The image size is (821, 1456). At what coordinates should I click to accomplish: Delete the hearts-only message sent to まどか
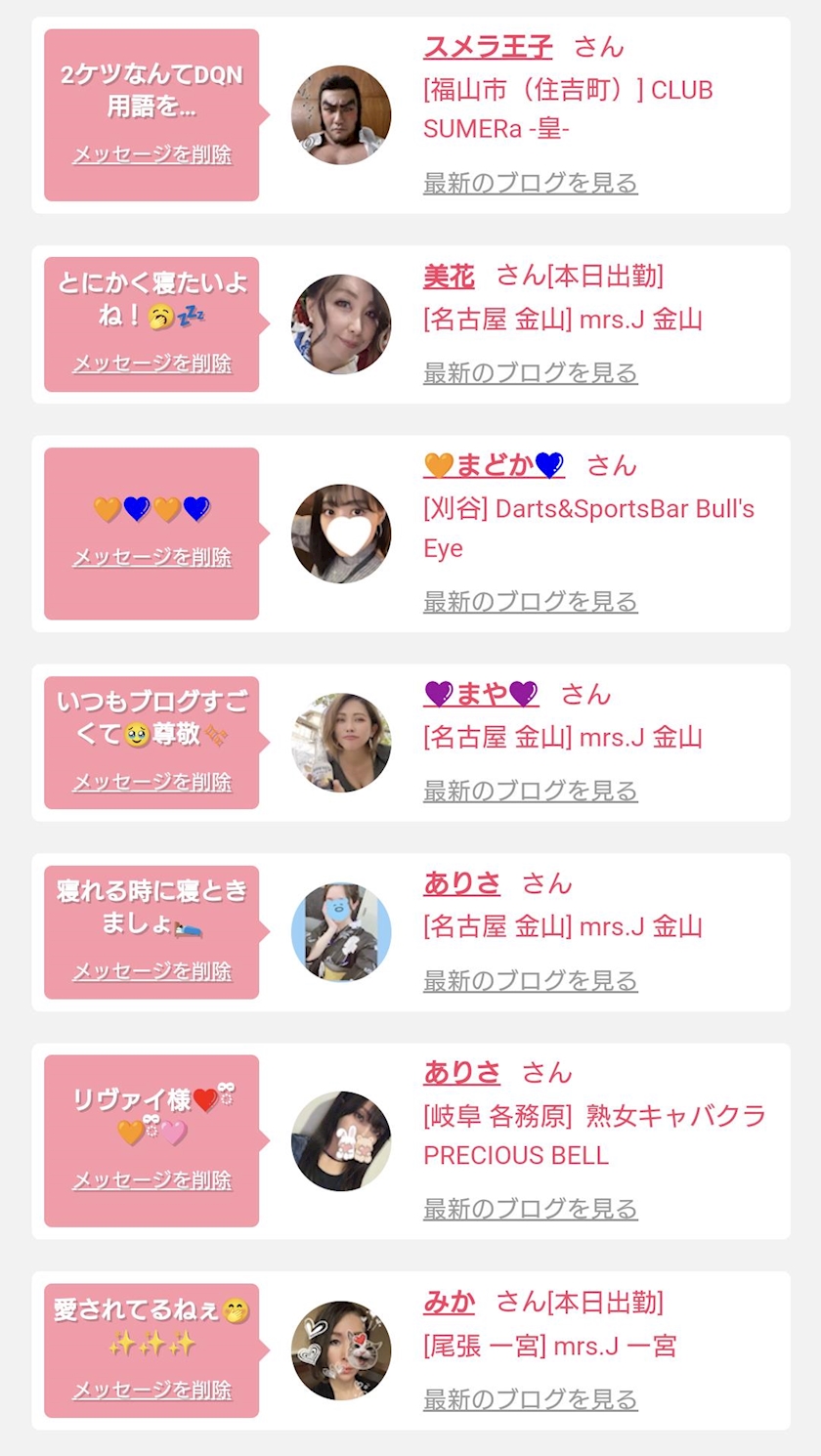(151, 557)
